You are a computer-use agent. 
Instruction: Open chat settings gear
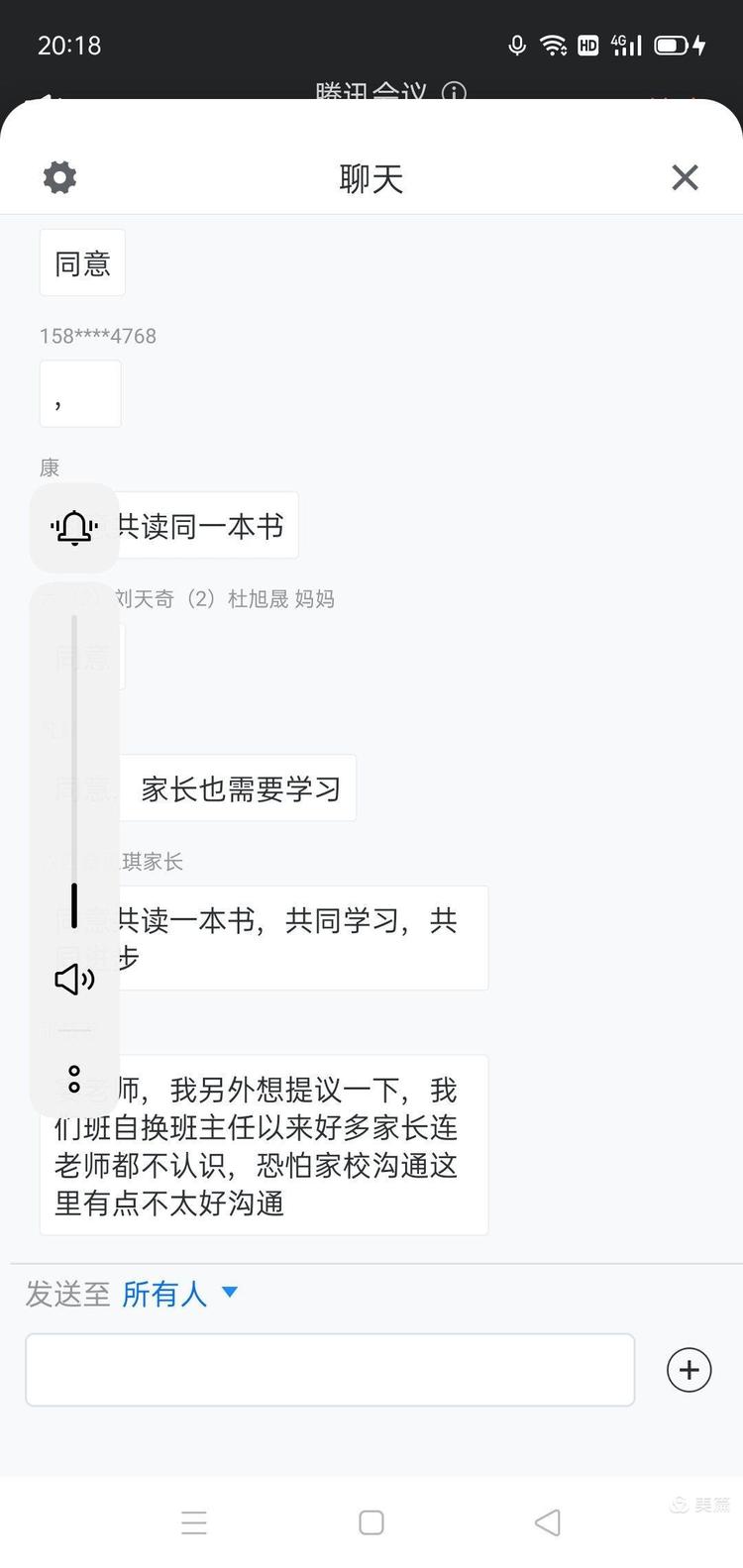pyautogui.click(x=59, y=178)
